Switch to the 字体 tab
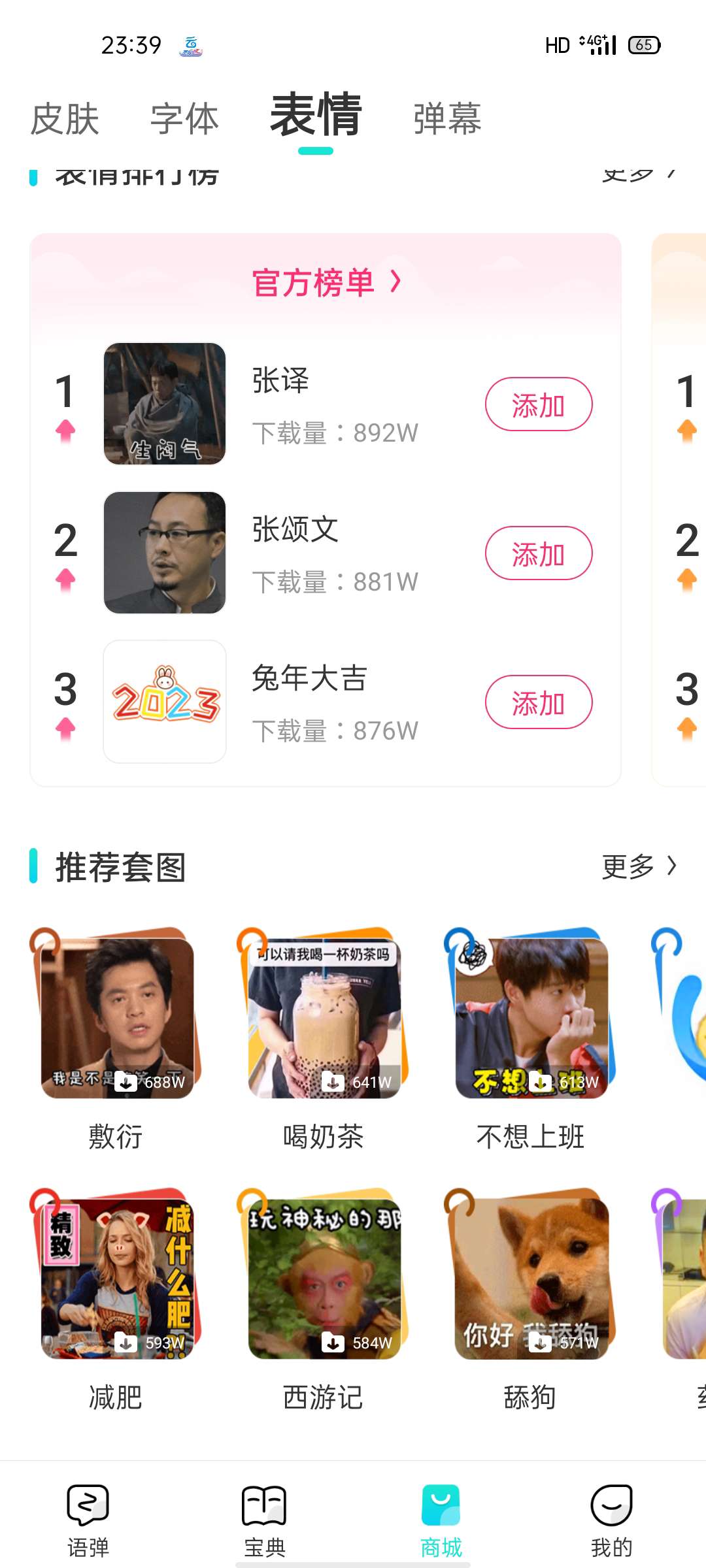Image resolution: width=706 pixels, height=1568 pixels. coord(184,119)
